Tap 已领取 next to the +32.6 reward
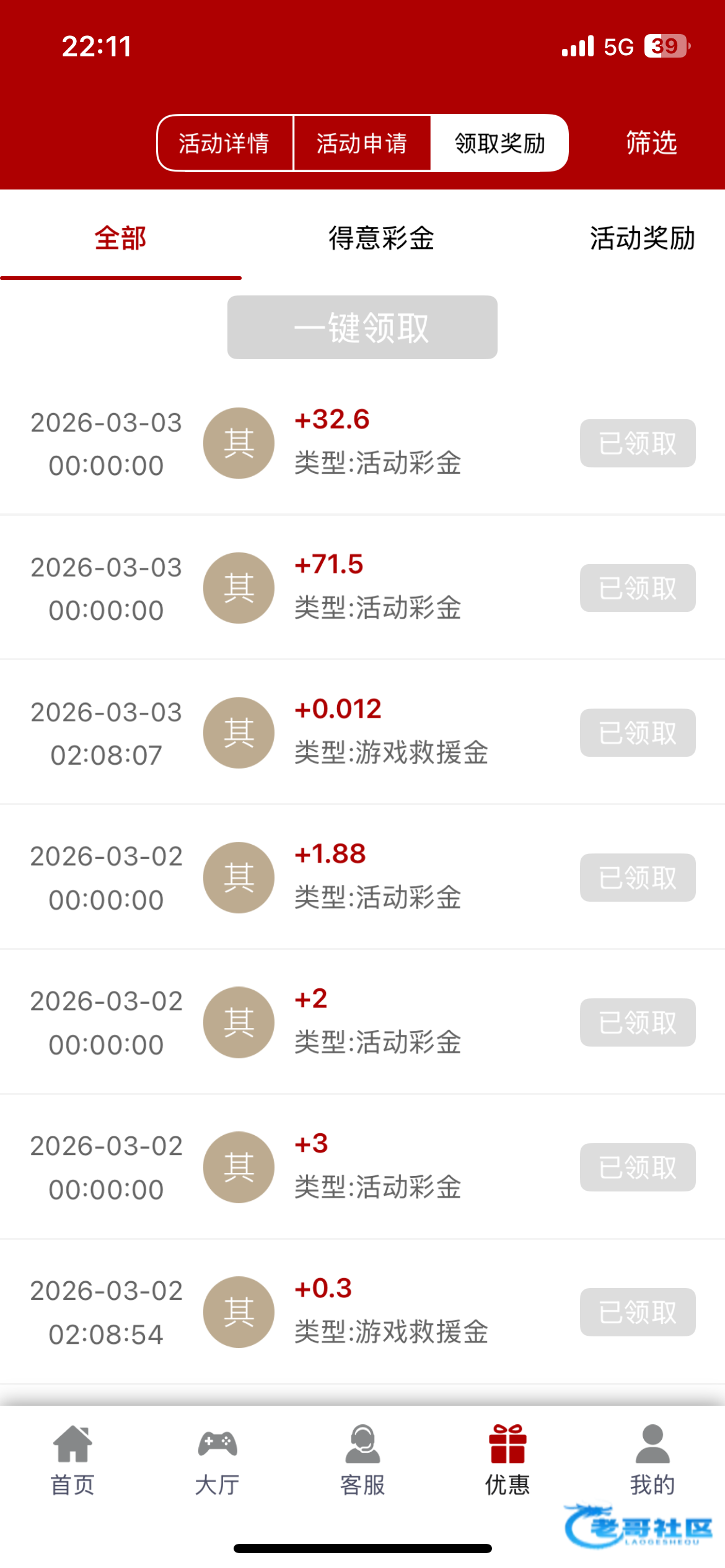725x1568 pixels. (637, 443)
